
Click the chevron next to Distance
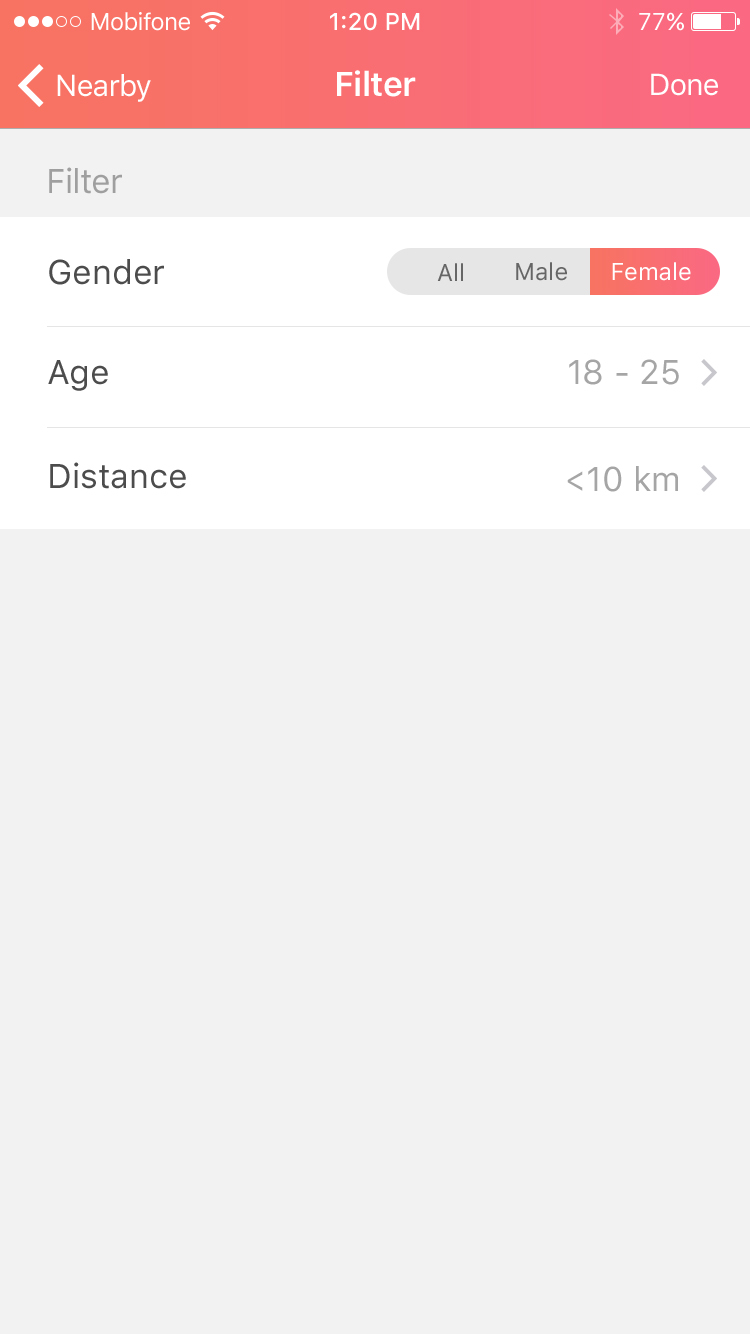click(x=709, y=478)
